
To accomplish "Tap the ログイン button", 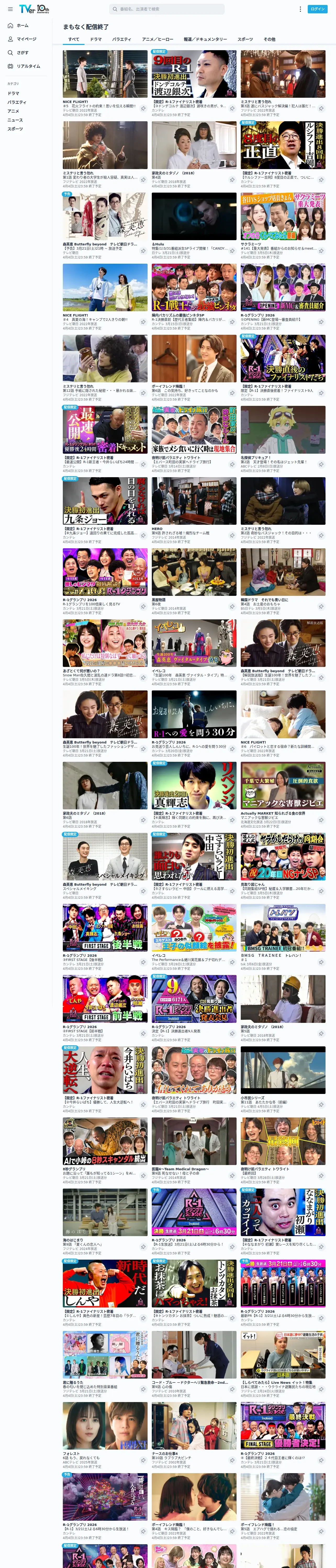I will [x=318, y=9].
